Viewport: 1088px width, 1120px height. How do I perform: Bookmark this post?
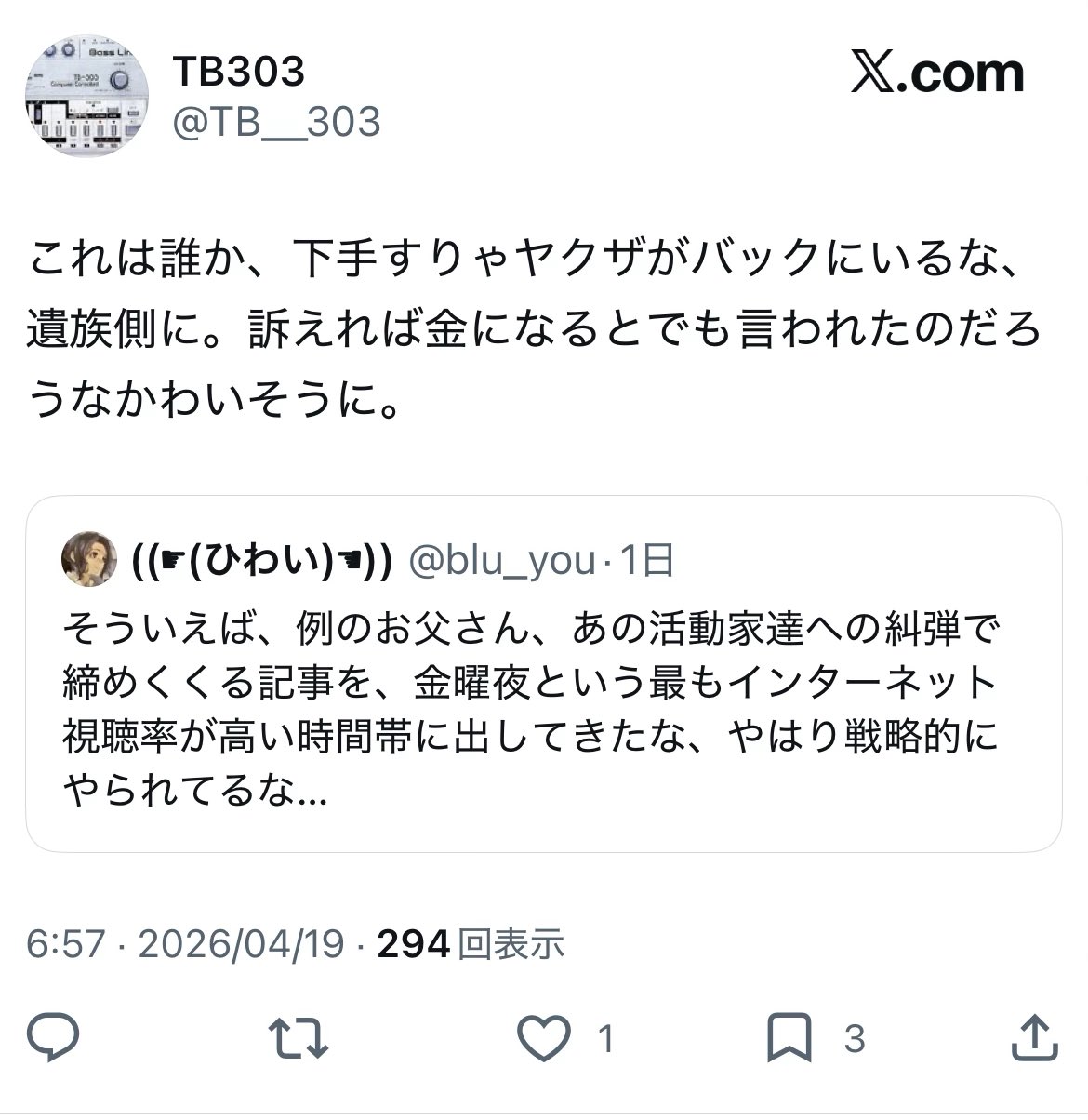(x=789, y=1037)
